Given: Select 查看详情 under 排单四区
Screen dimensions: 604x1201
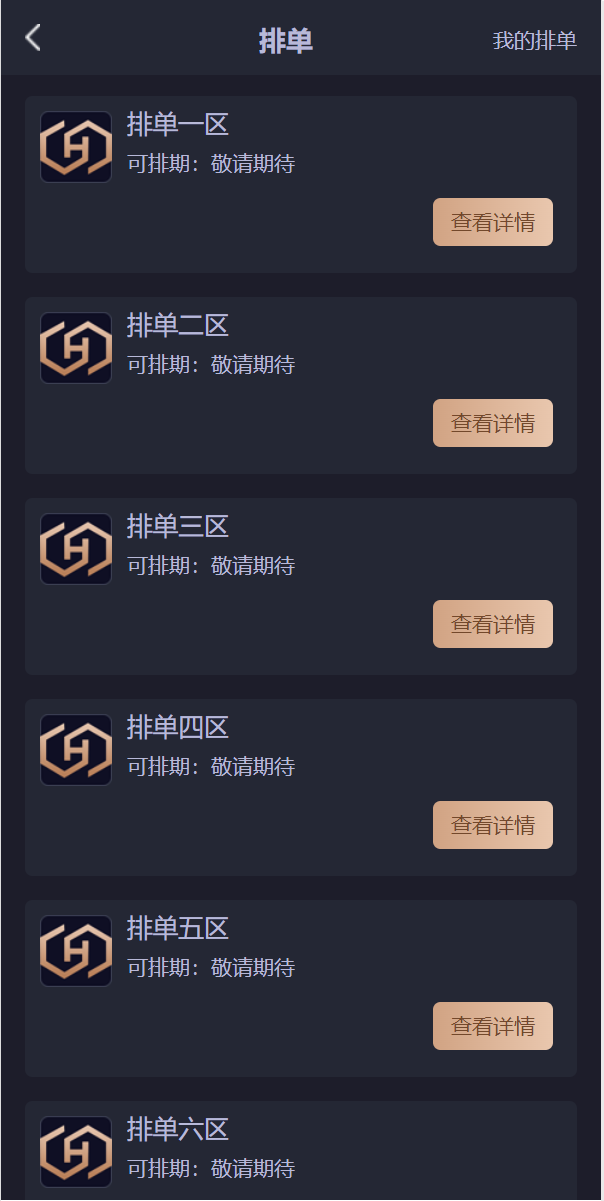Looking at the screenshot, I should coord(492,825).
